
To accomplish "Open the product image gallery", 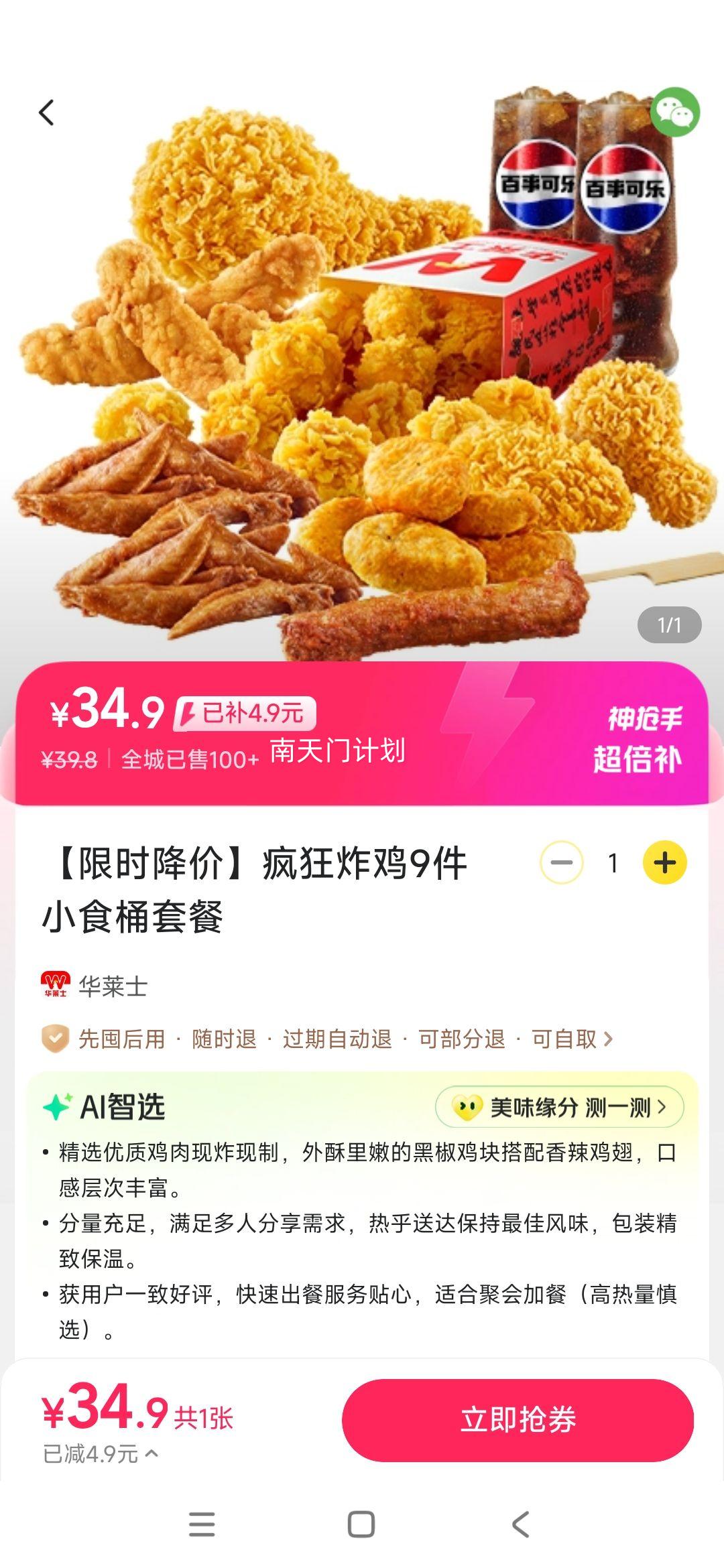I will [362, 362].
